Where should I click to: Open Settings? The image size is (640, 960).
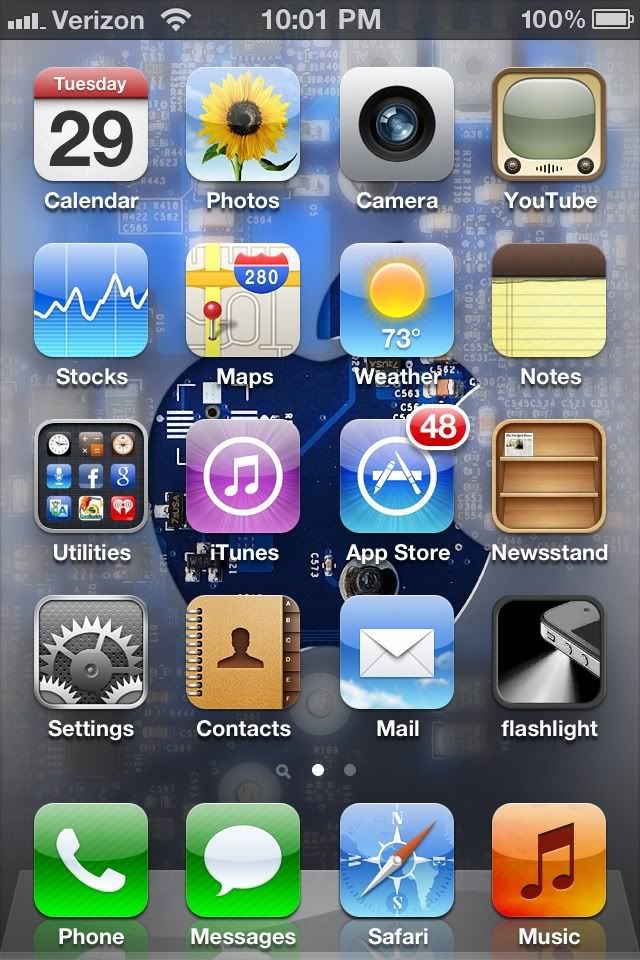(91, 652)
